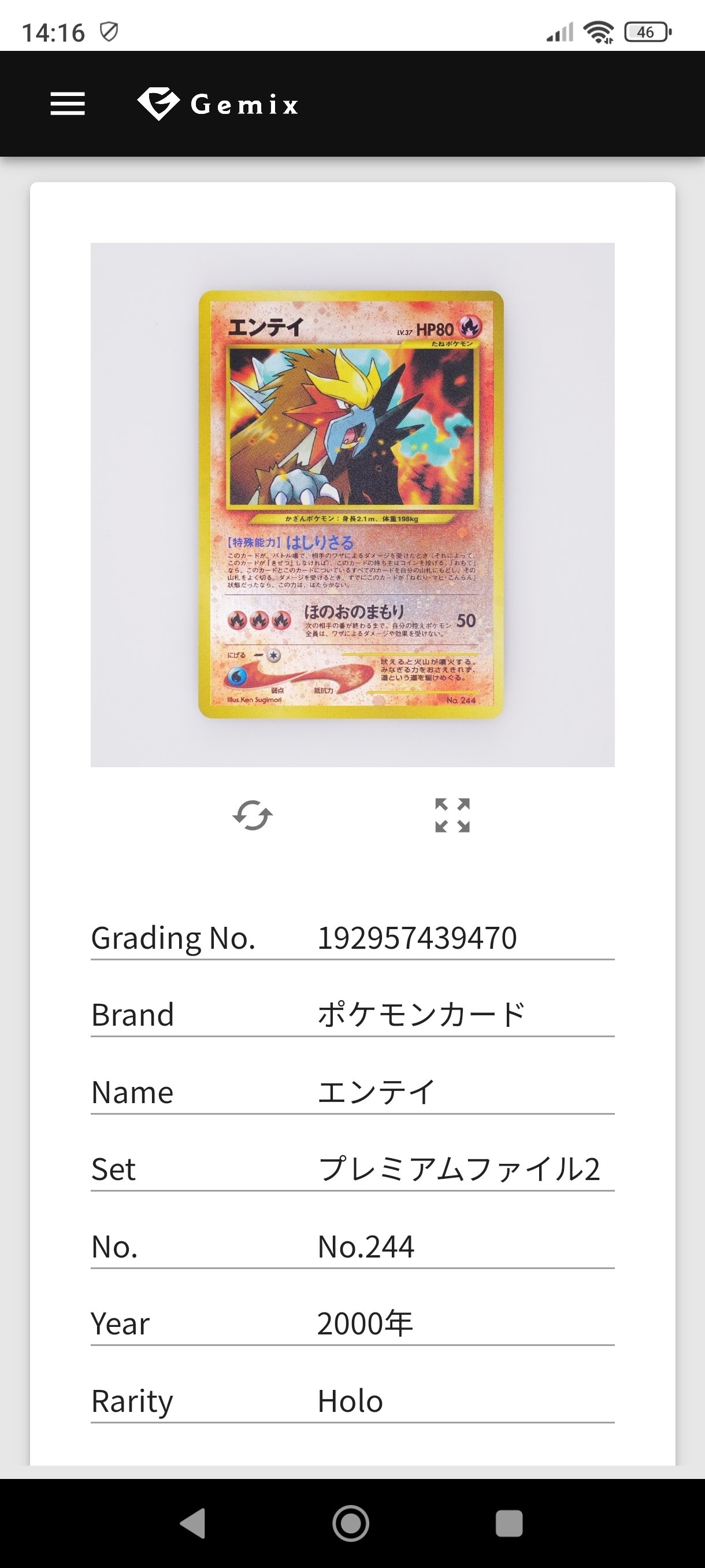Expand details for the Rarity row
This screenshot has height=1568, width=705.
click(x=352, y=1400)
